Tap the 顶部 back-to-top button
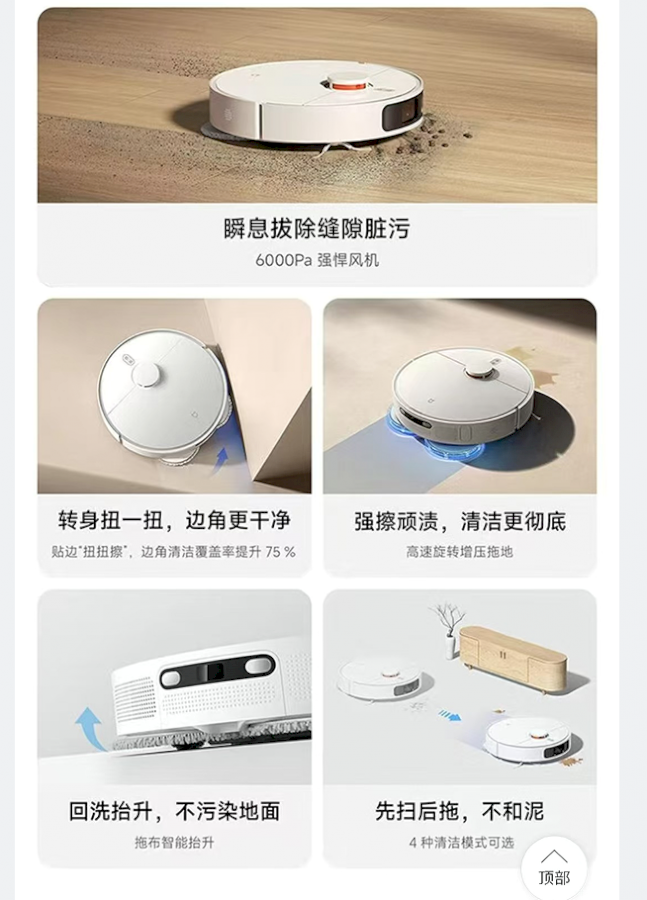 coord(554,868)
